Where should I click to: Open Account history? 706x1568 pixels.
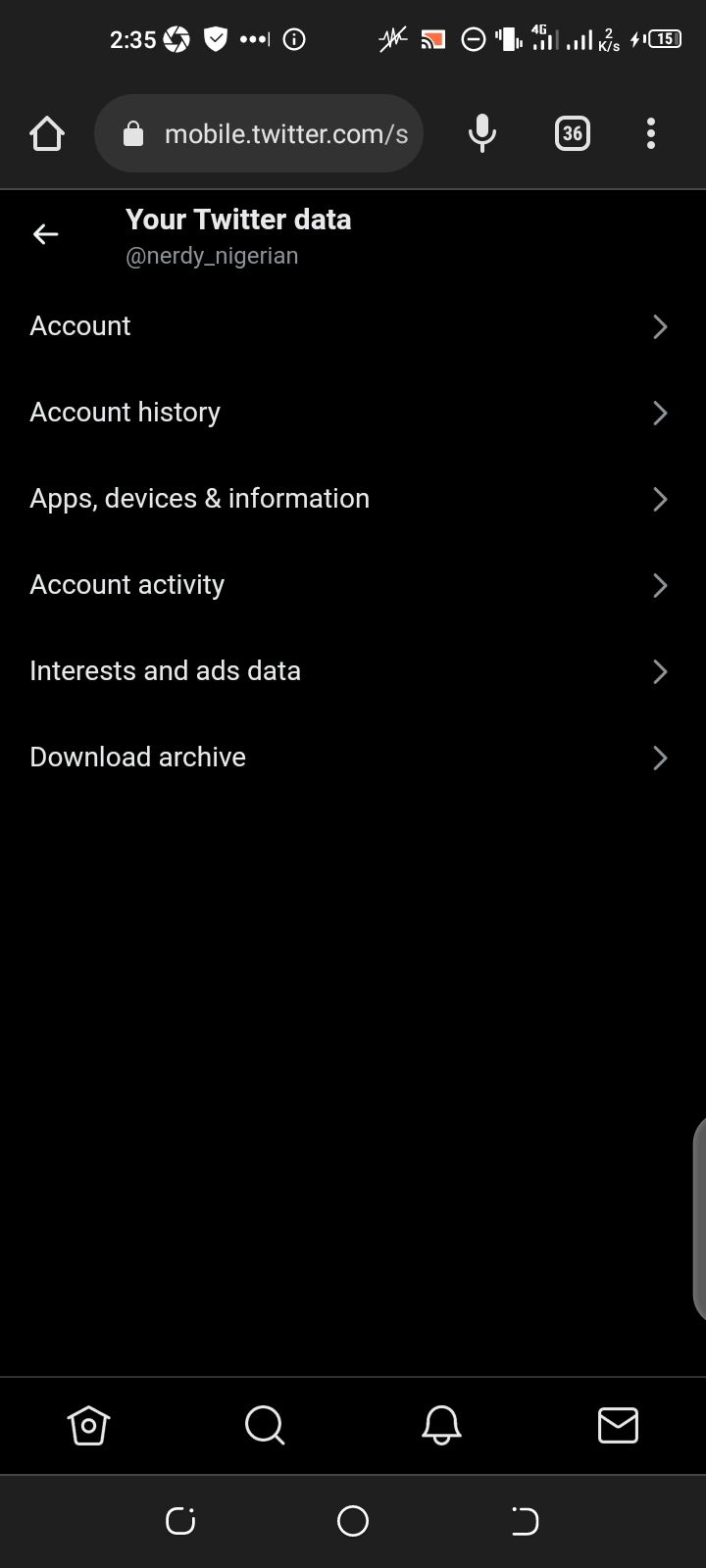point(353,413)
